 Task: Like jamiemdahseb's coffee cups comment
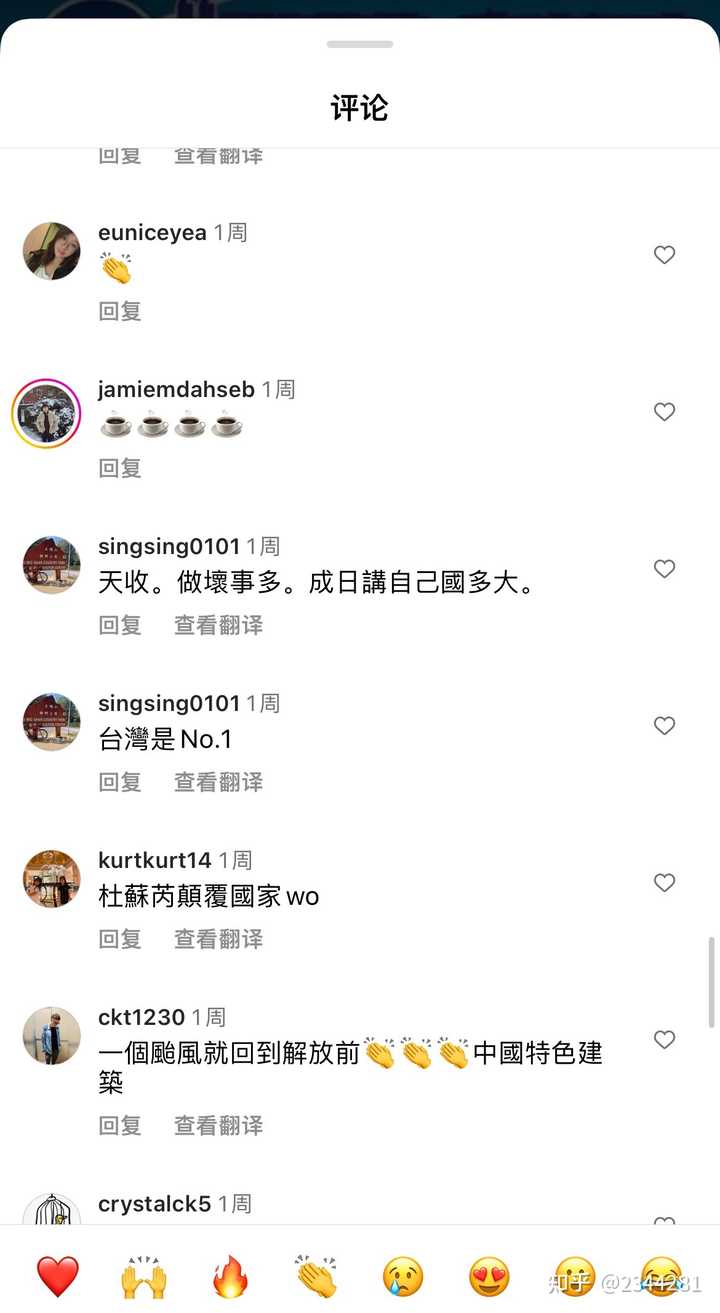[664, 412]
